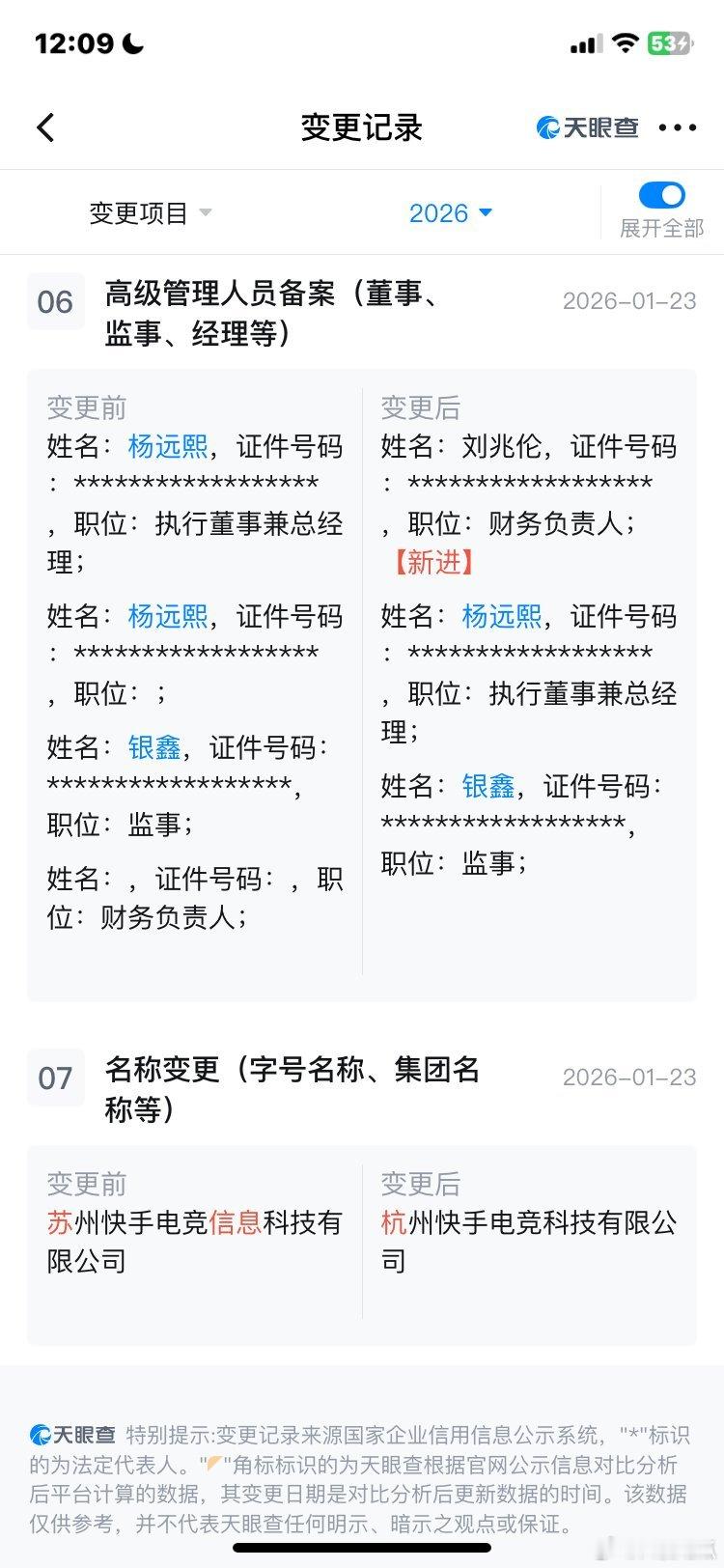Open the 变更项目 filter dropdown

(x=140, y=213)
